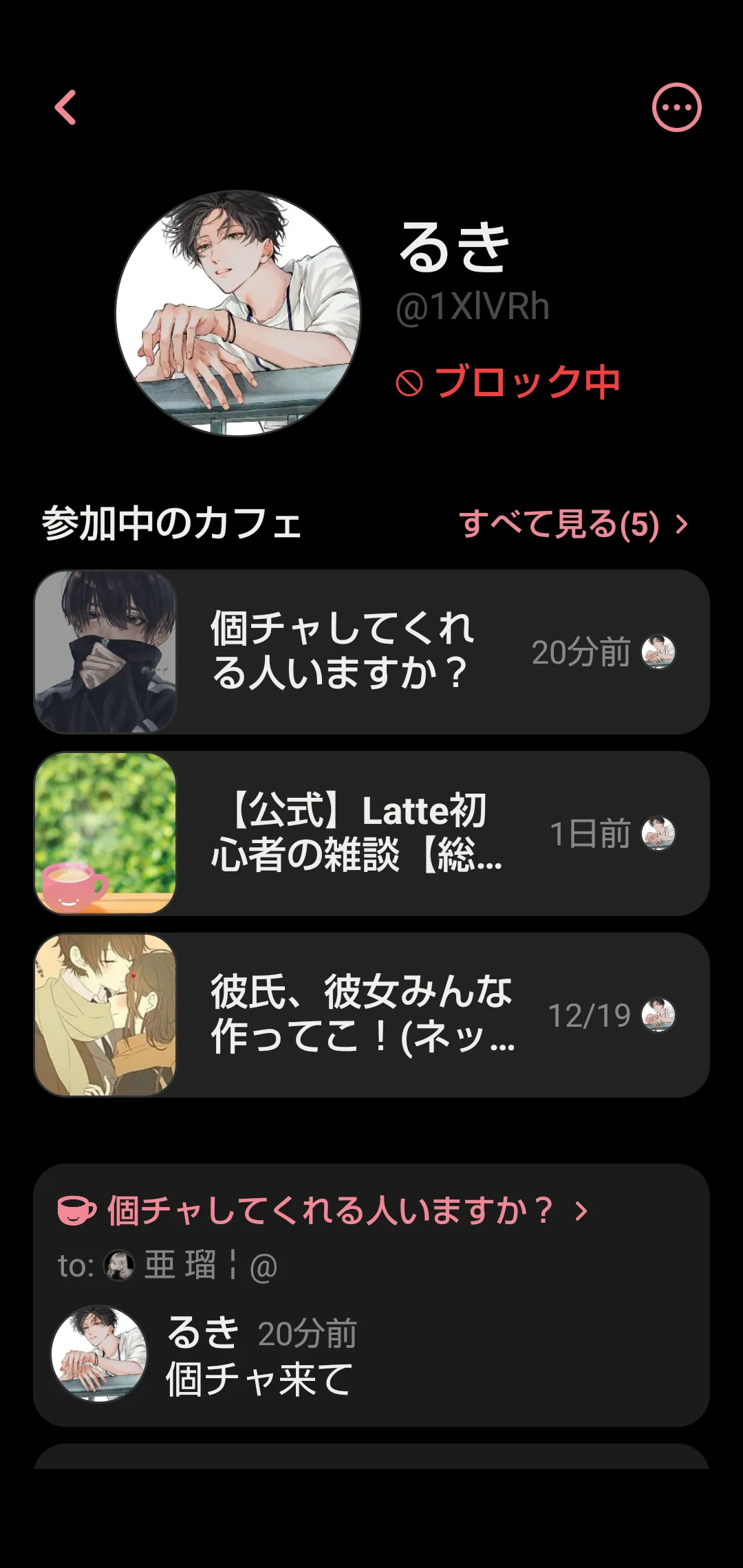View るき's profile picture
Viewport: 743px width, 1568px height.
point(238,314)
